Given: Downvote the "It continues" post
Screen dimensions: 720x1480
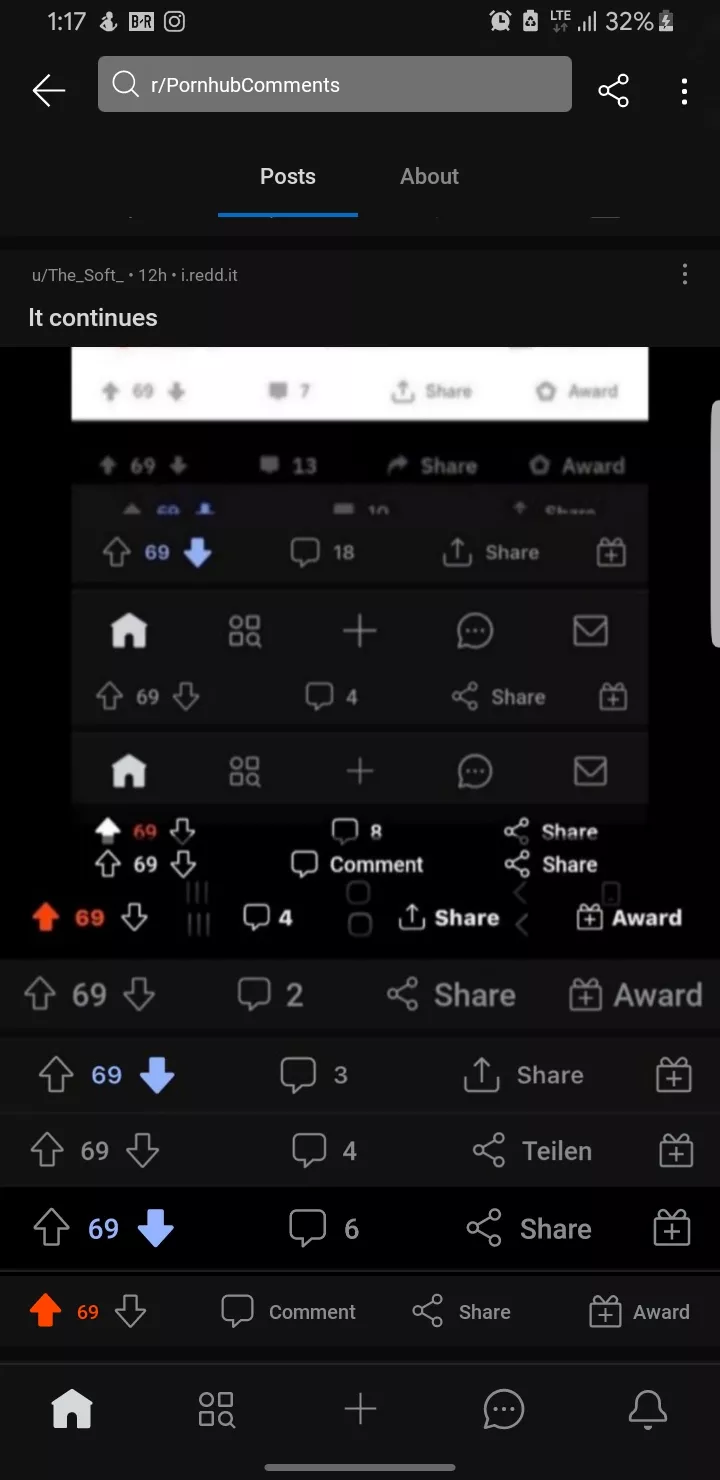Looking at the screenshot, I should 131,1311.
